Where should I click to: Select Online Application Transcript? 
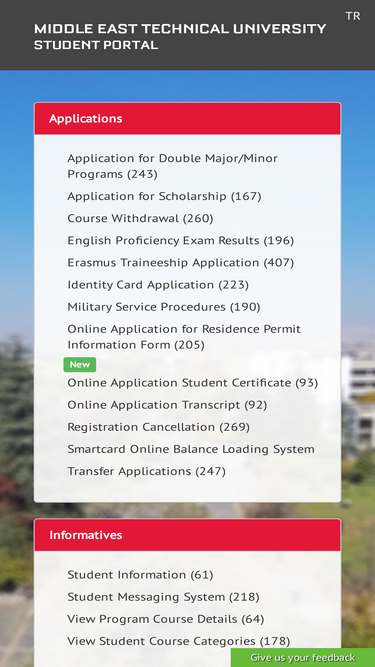click(167, 405)
